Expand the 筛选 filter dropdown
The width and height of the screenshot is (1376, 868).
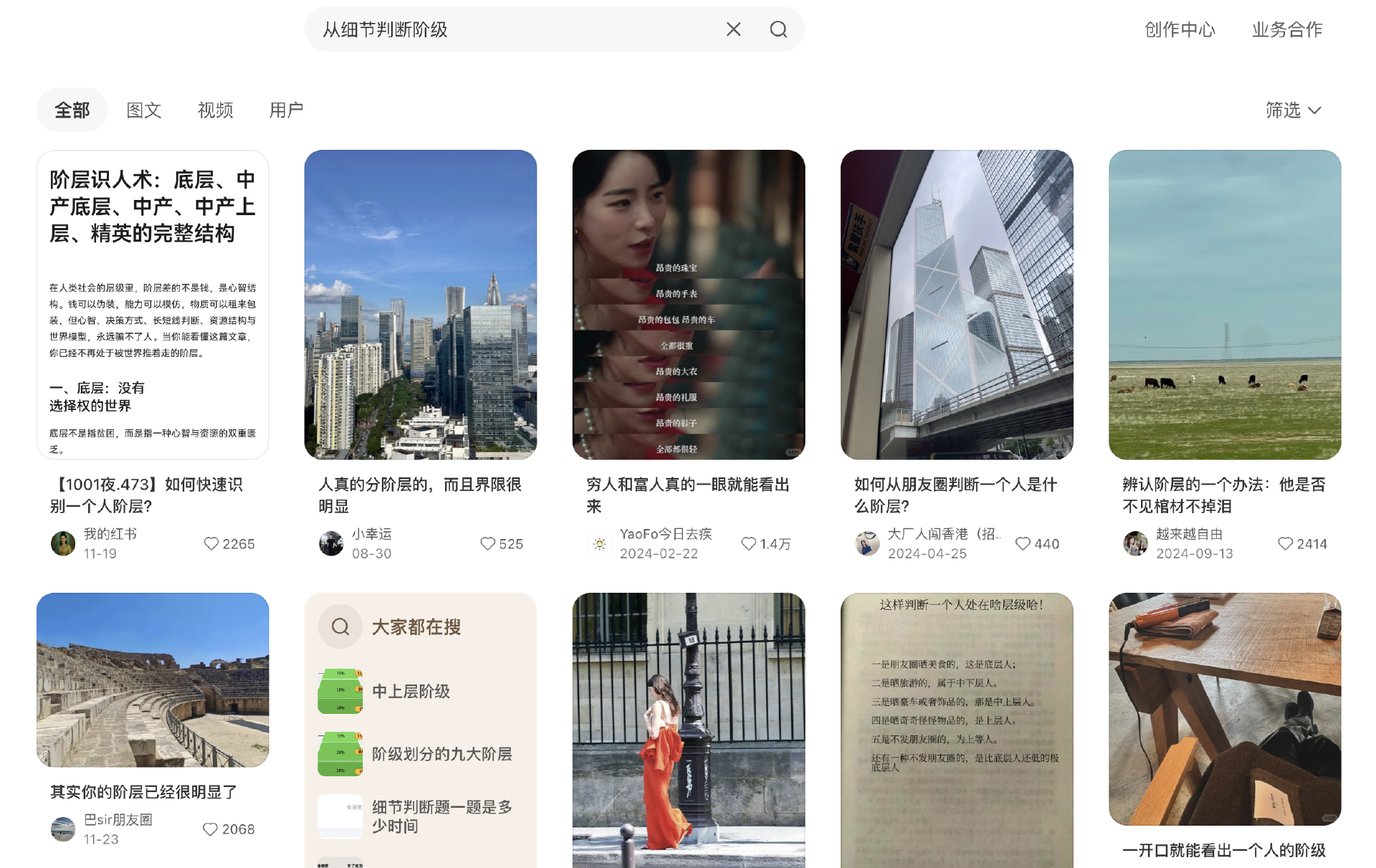[x=1293, y=110]
